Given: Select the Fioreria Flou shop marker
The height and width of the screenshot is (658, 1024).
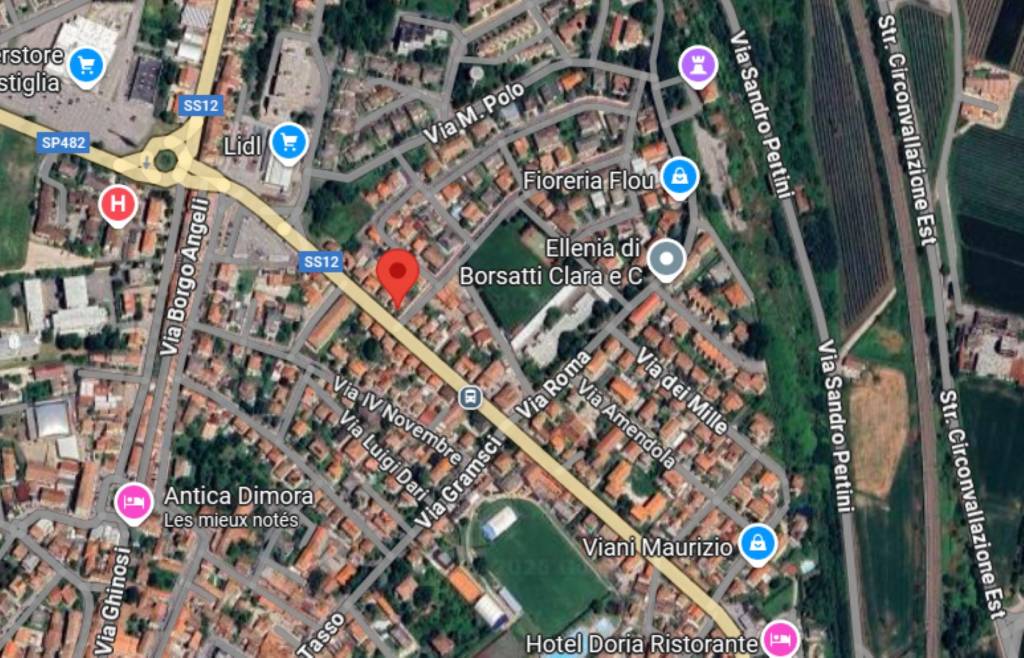Looking at the screenshot, I should [x=679, y=177].
